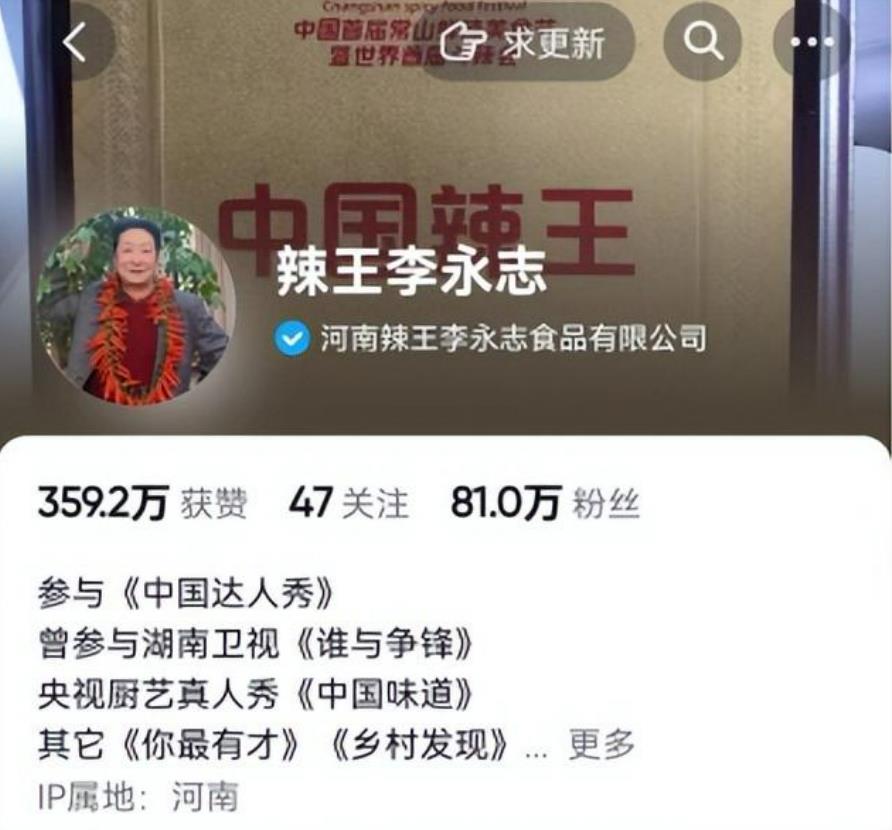Open the three-dot overflow menu
The height and width of the screenshot is (830, 892).
(811, 42)
